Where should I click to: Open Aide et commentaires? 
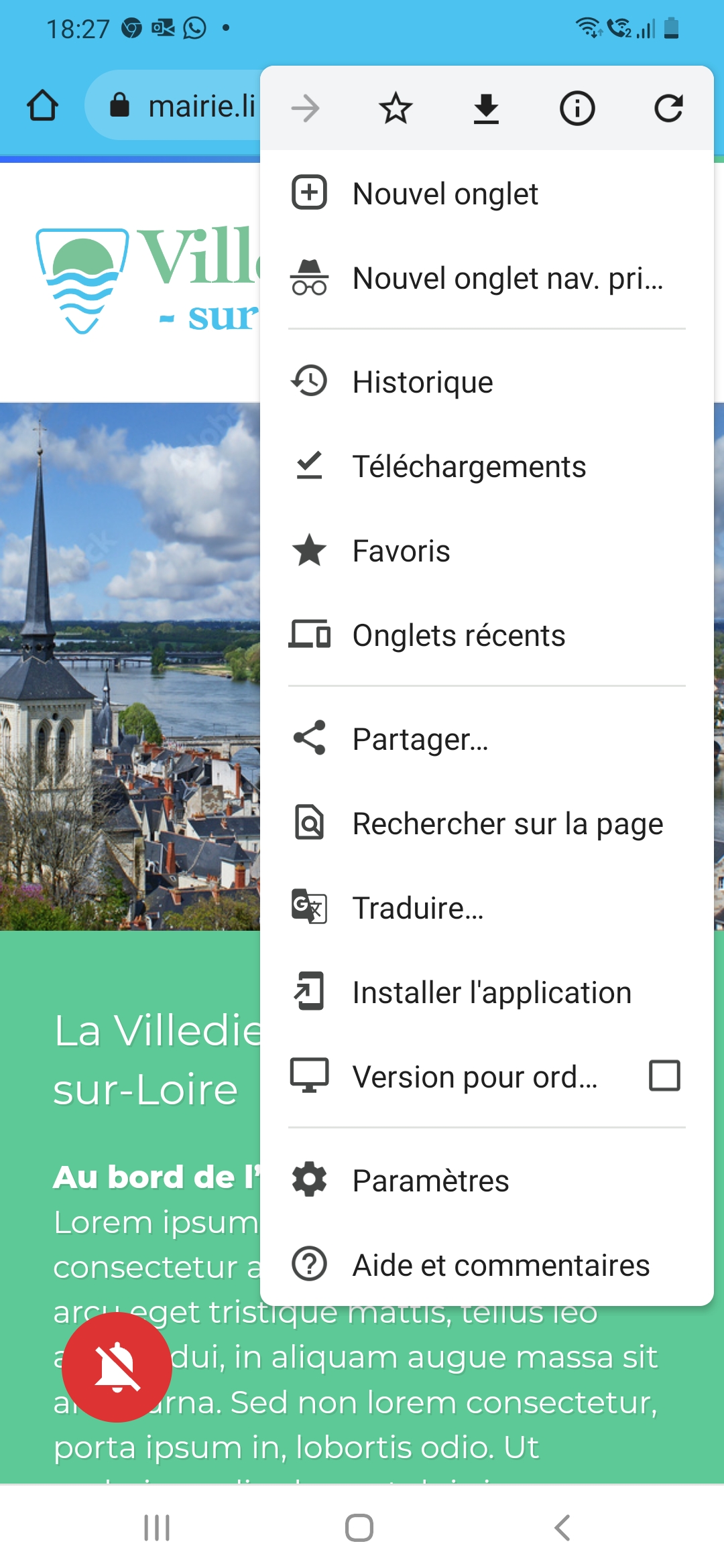[500, 1264]
